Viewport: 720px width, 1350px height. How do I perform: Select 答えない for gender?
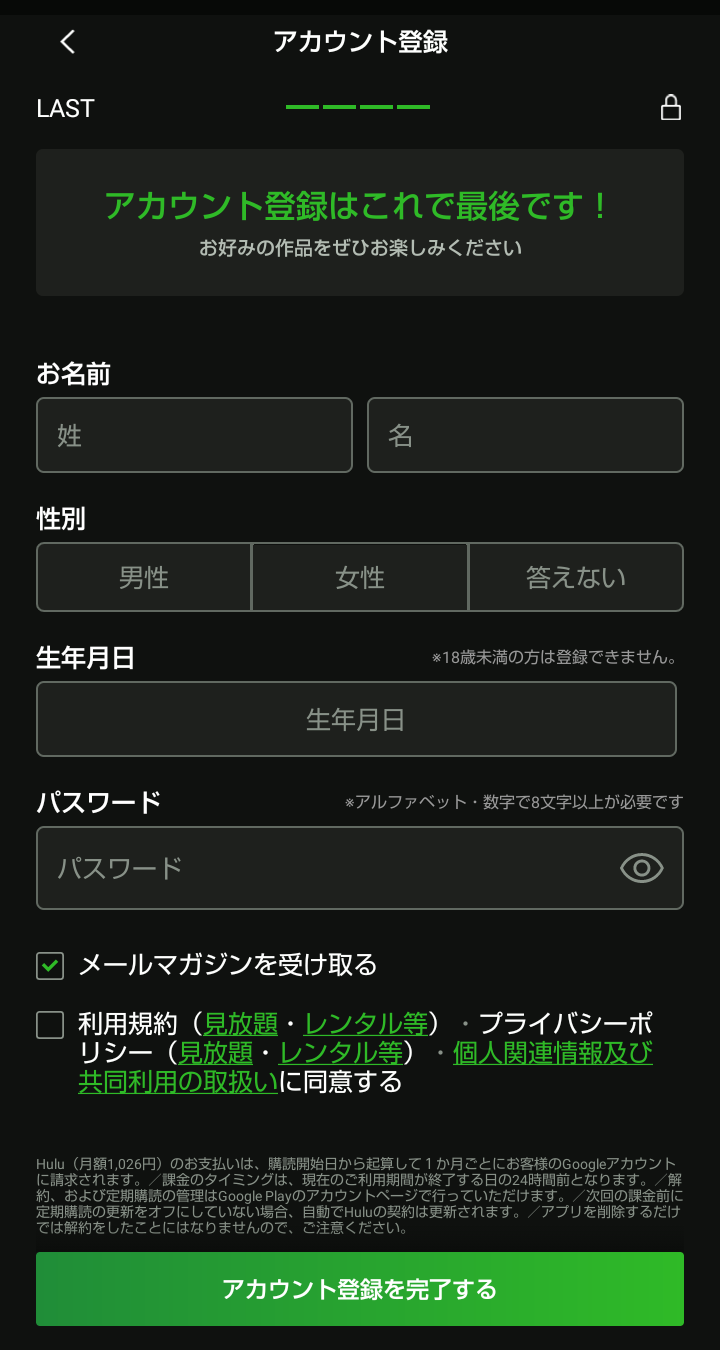(576, 577)
